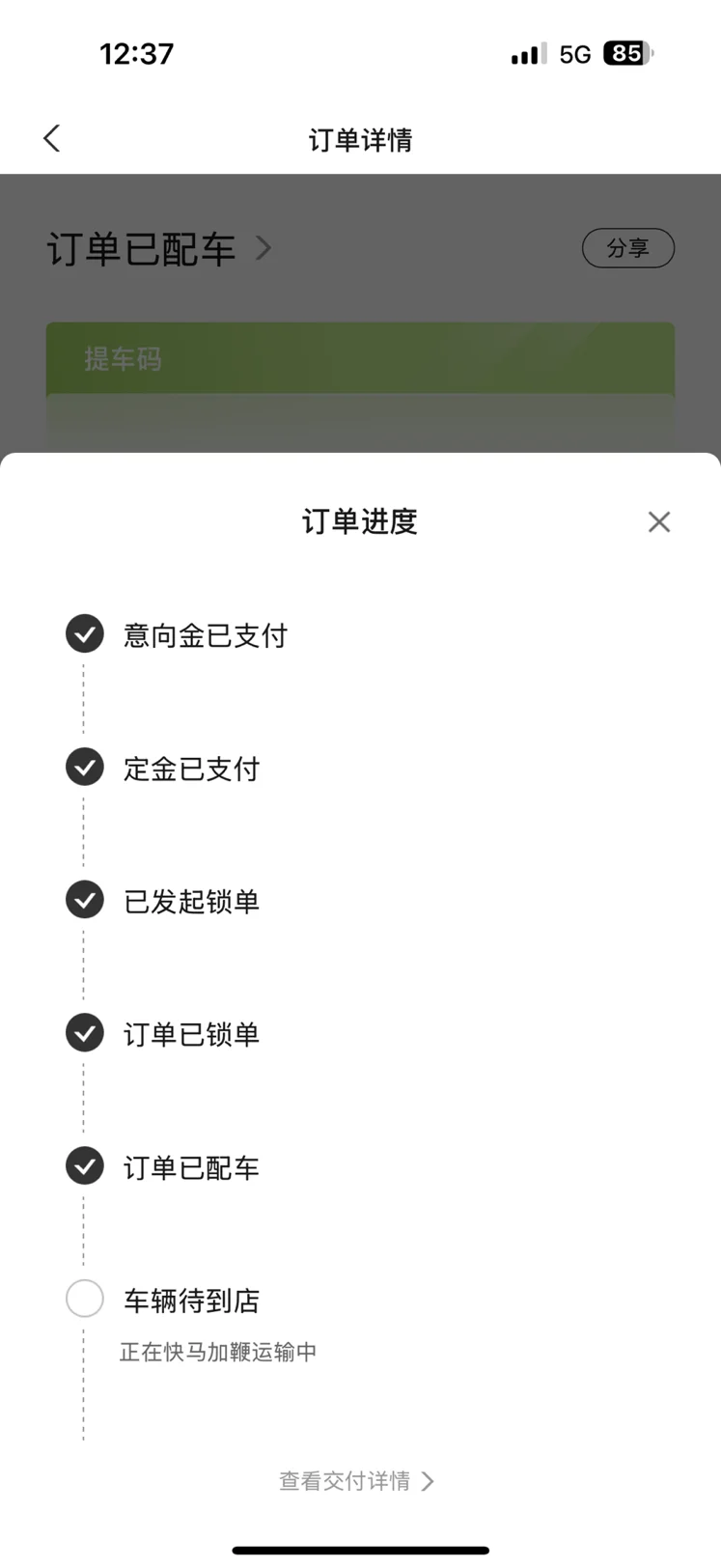
Task: Tap the 分享 share button
Action: 628,248
